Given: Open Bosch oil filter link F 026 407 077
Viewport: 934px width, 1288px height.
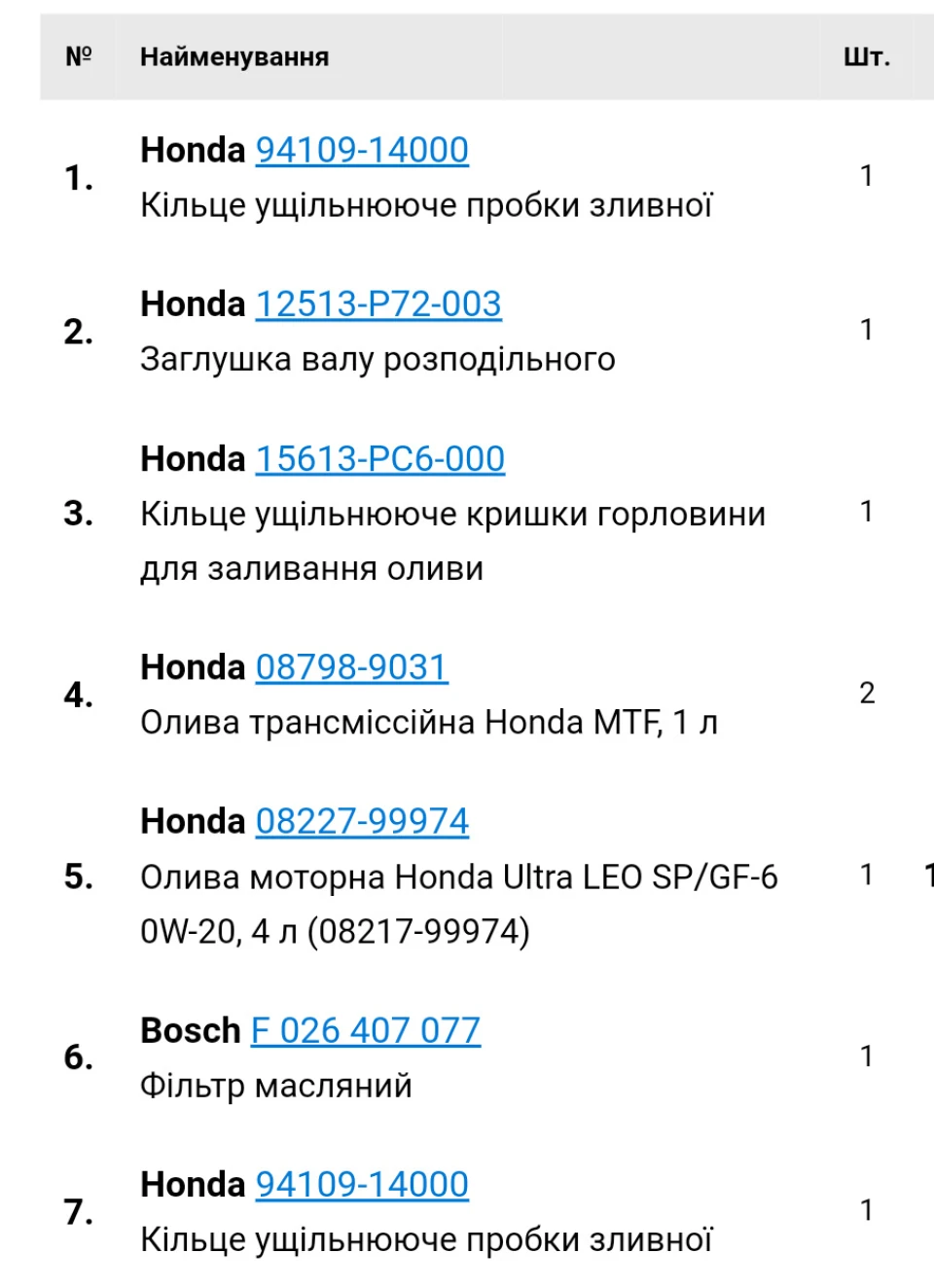Looking at the screenshot, I should (366, 1030).
